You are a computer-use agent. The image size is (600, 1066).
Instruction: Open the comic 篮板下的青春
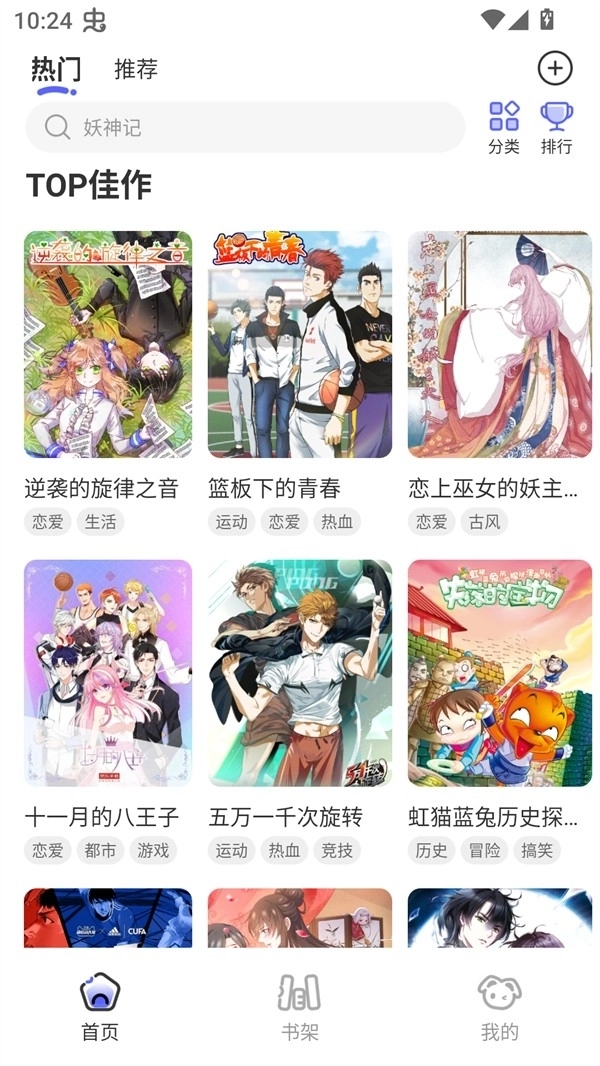point(300,345)
